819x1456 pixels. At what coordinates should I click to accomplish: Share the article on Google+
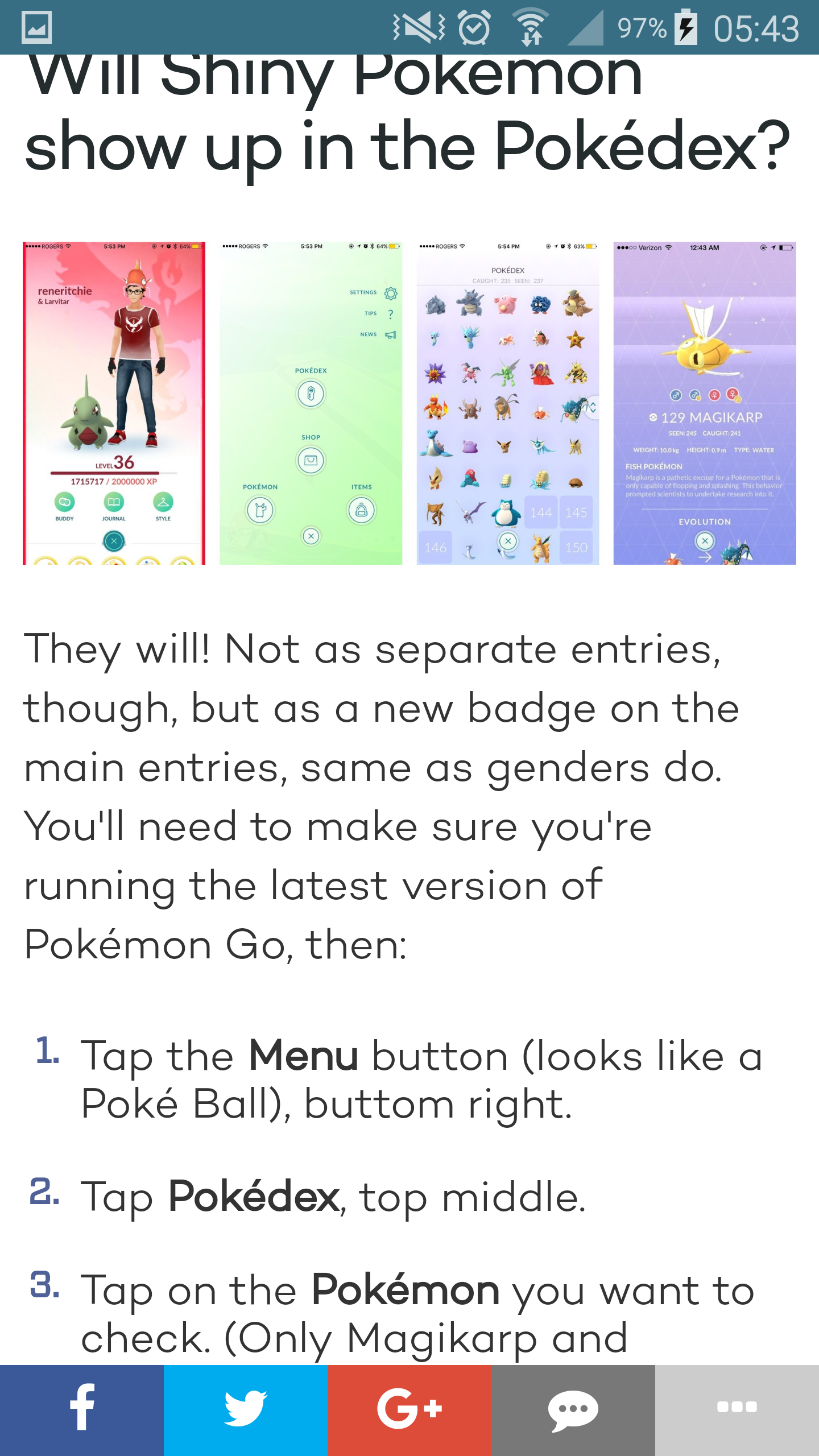409,1409
